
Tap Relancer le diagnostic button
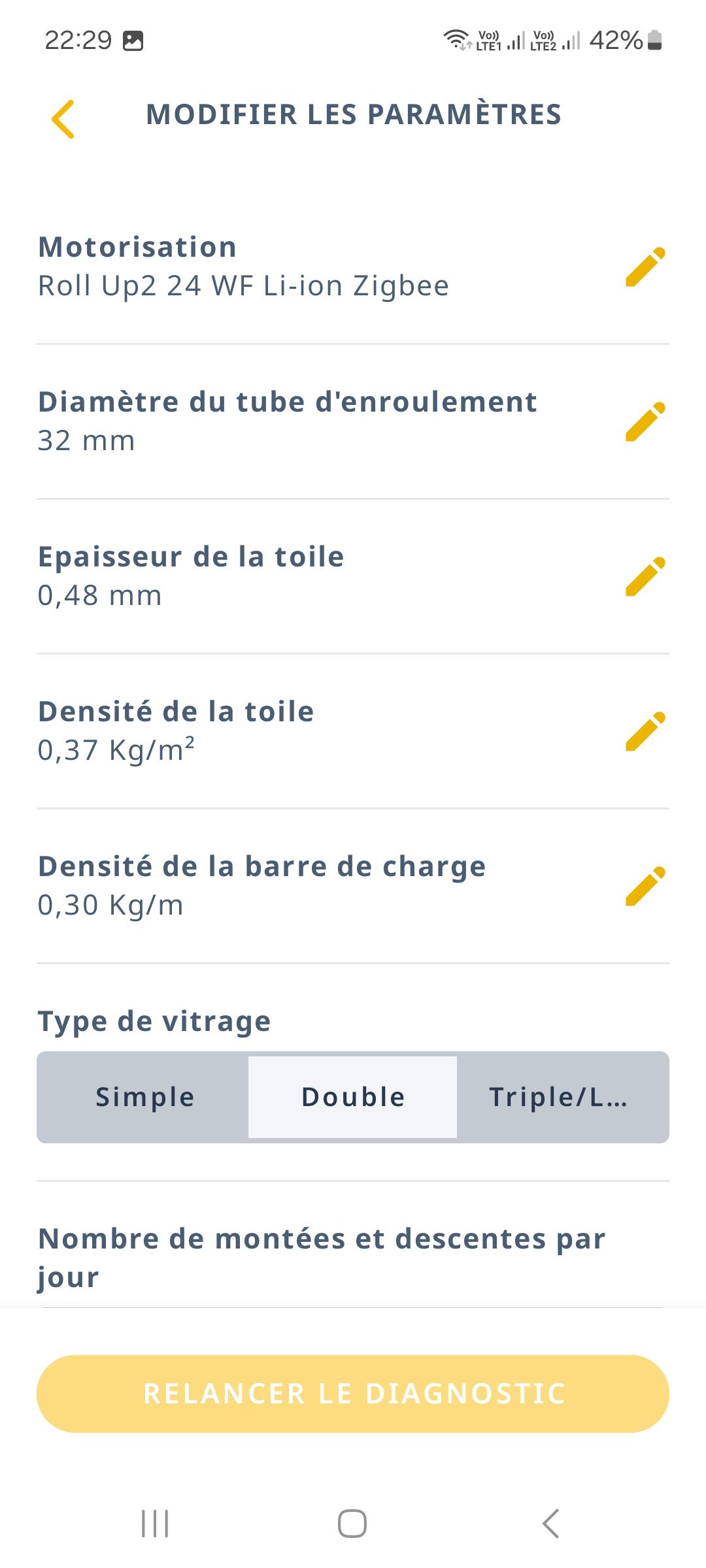pyautogui.click(x=353, y=1394)
